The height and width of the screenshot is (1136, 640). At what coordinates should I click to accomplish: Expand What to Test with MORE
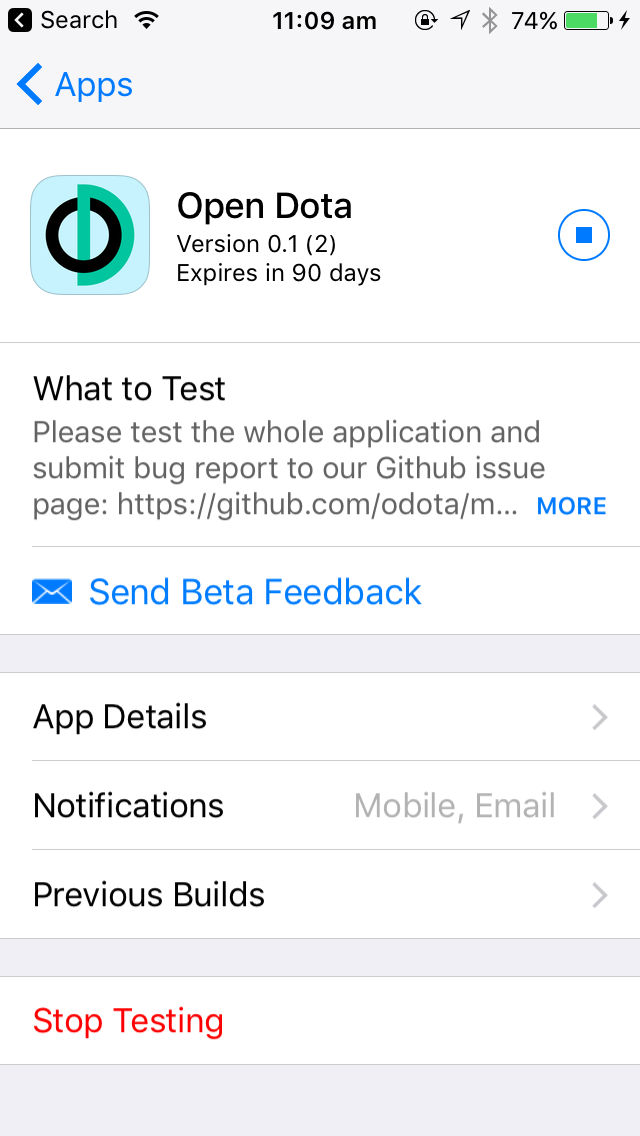pos(571,506)
